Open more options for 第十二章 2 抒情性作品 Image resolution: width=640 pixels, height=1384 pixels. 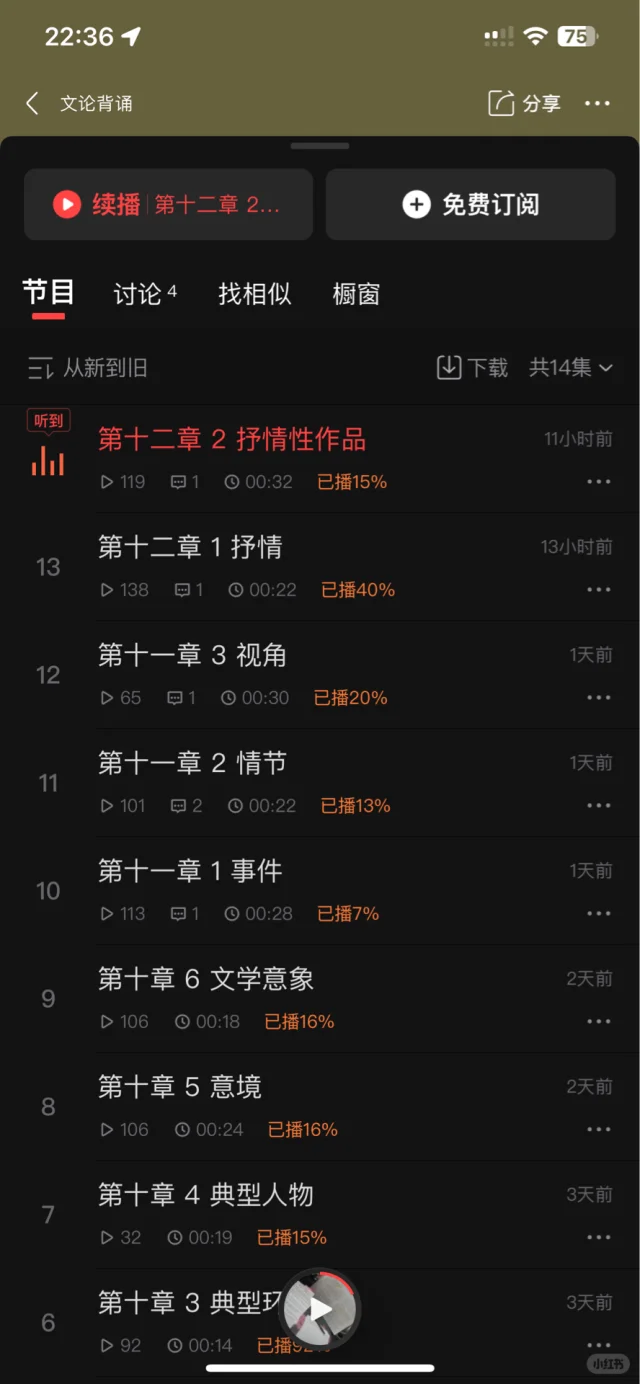point(598,482)
